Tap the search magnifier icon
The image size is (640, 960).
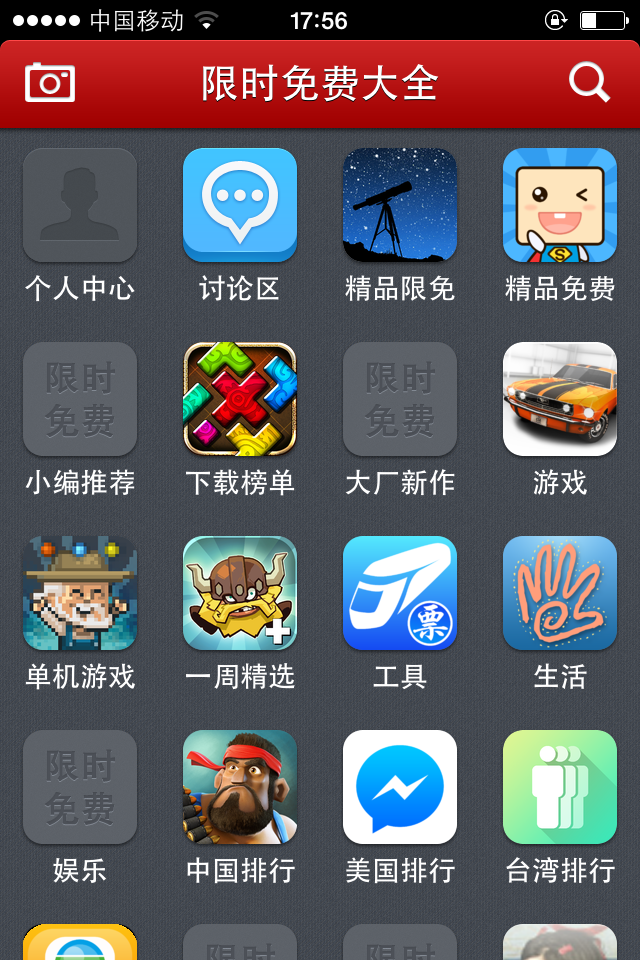point(589,82)
